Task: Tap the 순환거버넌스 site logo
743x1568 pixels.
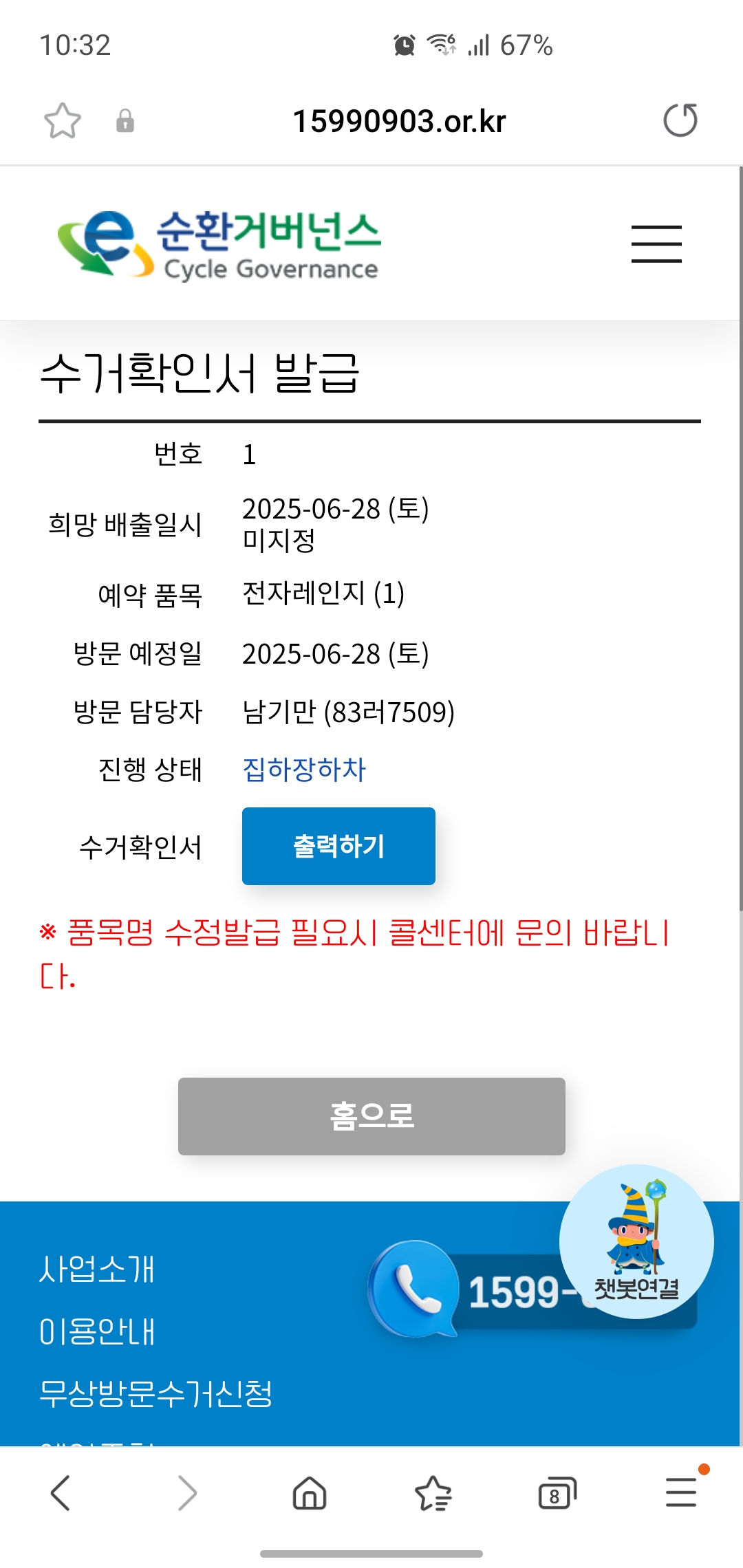Action: (220, 244)
